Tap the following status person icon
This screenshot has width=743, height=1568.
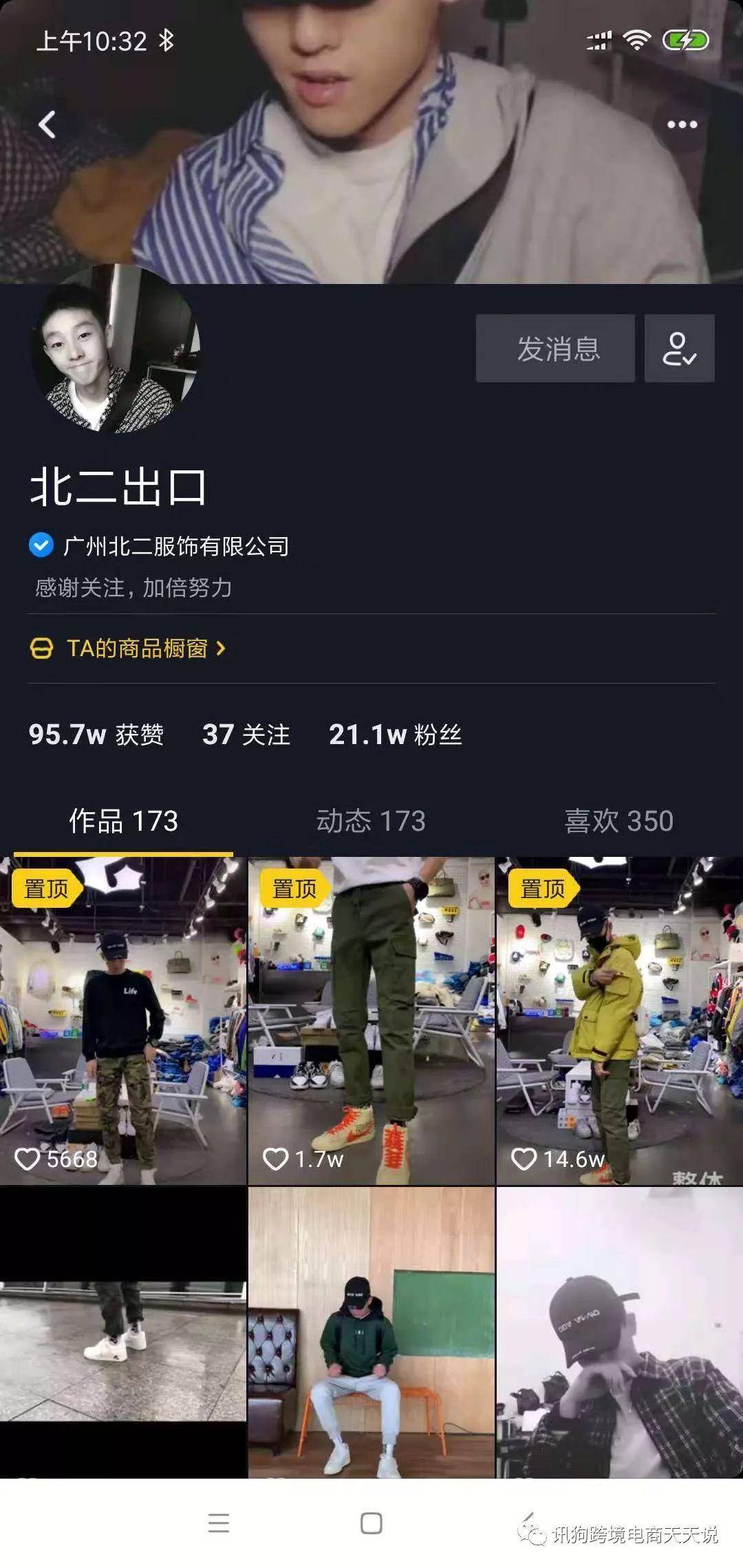pyautogui.click(x=679, y=349)
